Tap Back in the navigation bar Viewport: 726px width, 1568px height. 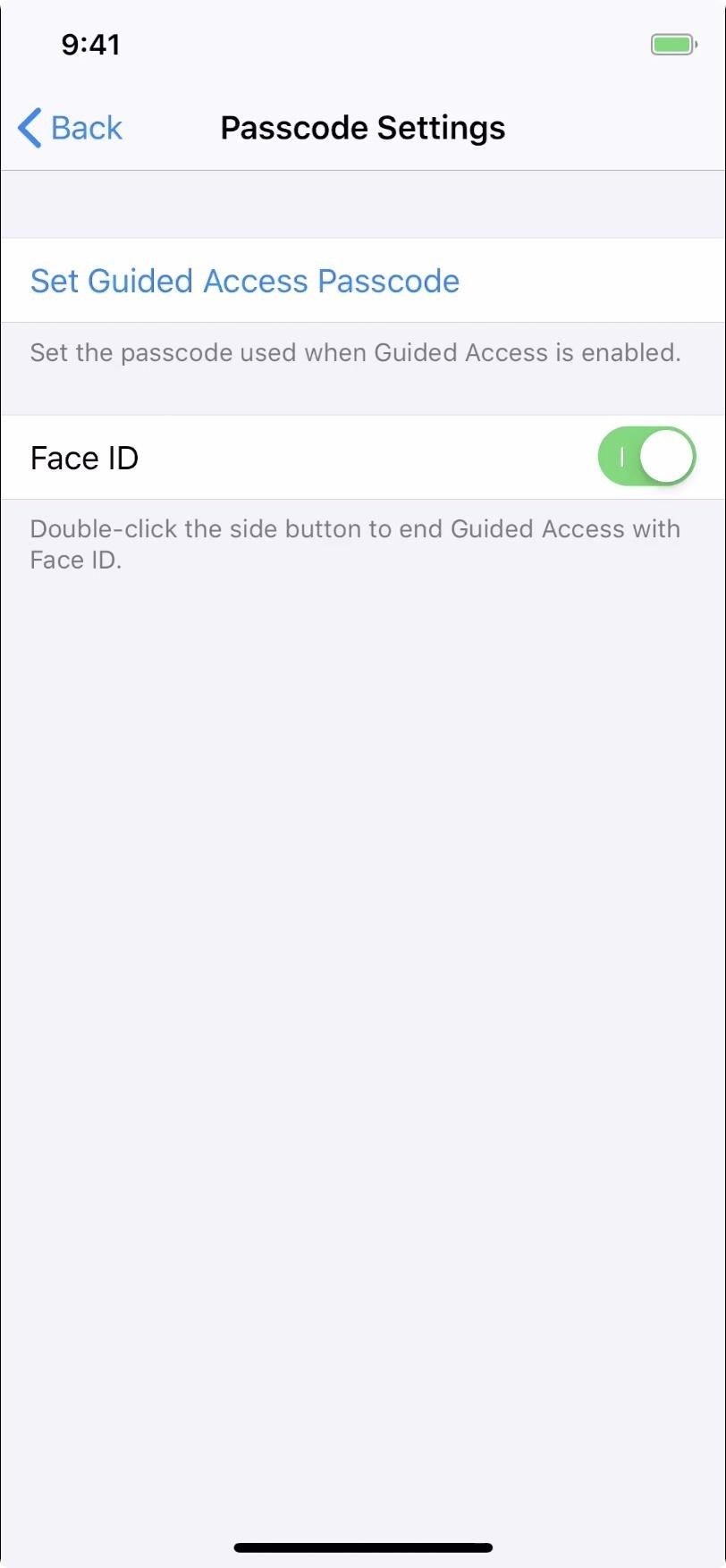pyautogui.click(x=69, y=128)
